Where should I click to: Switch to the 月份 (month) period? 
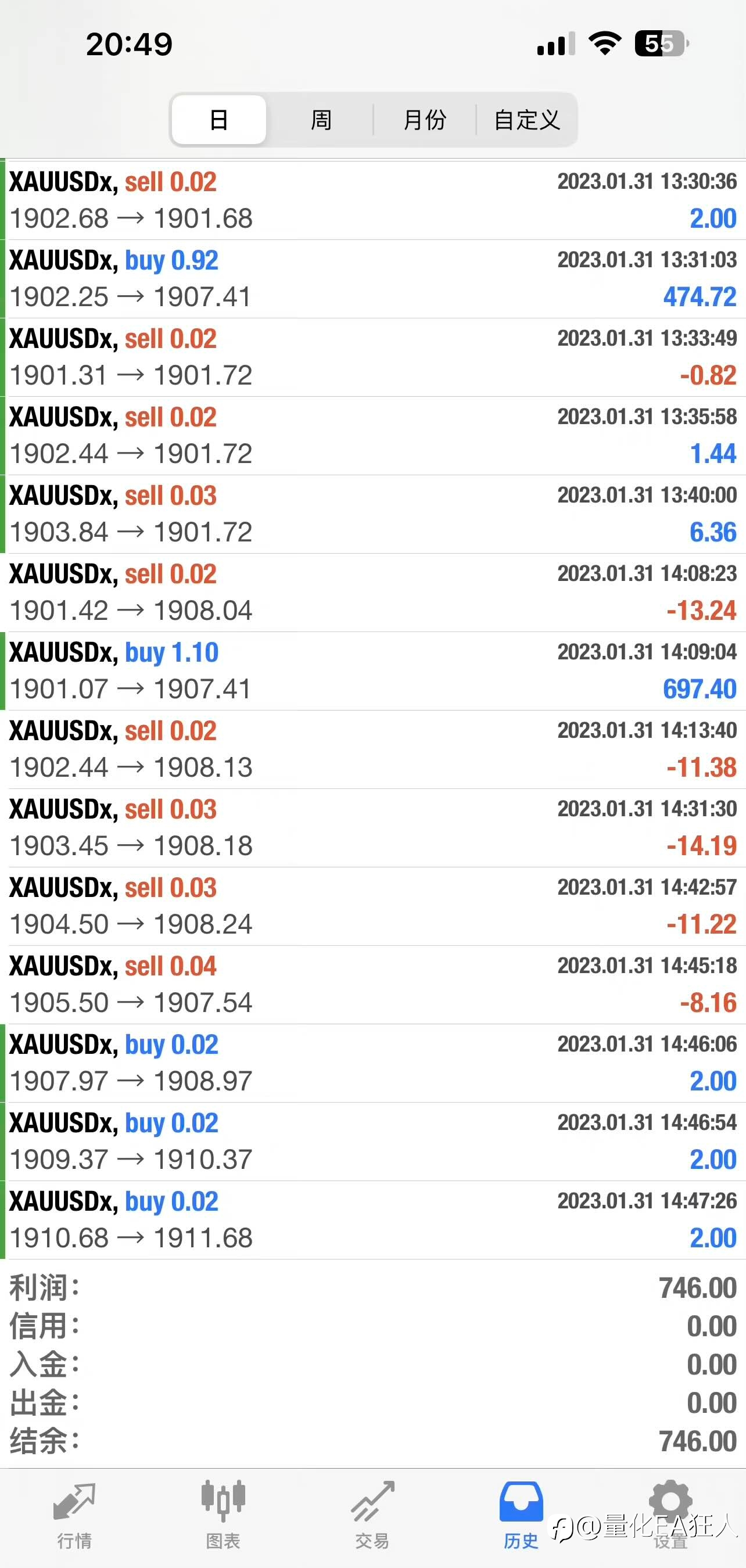click(x=425, y=119)
